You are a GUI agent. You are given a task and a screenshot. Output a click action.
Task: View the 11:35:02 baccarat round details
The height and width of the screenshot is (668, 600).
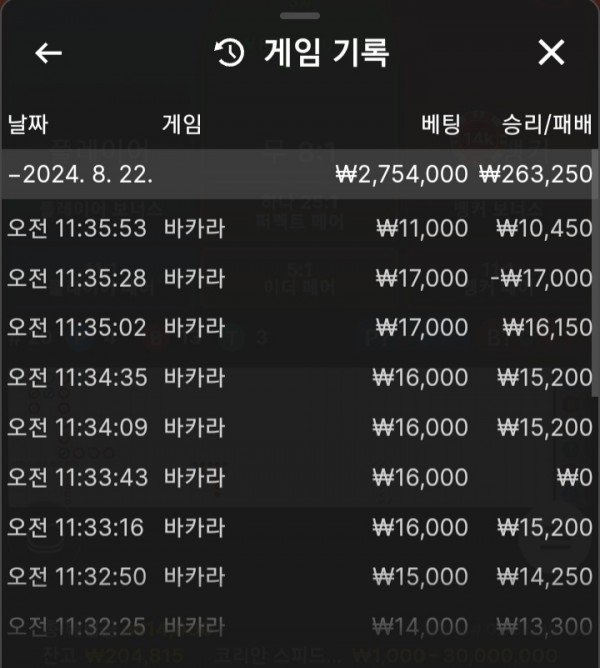point(300,327)
